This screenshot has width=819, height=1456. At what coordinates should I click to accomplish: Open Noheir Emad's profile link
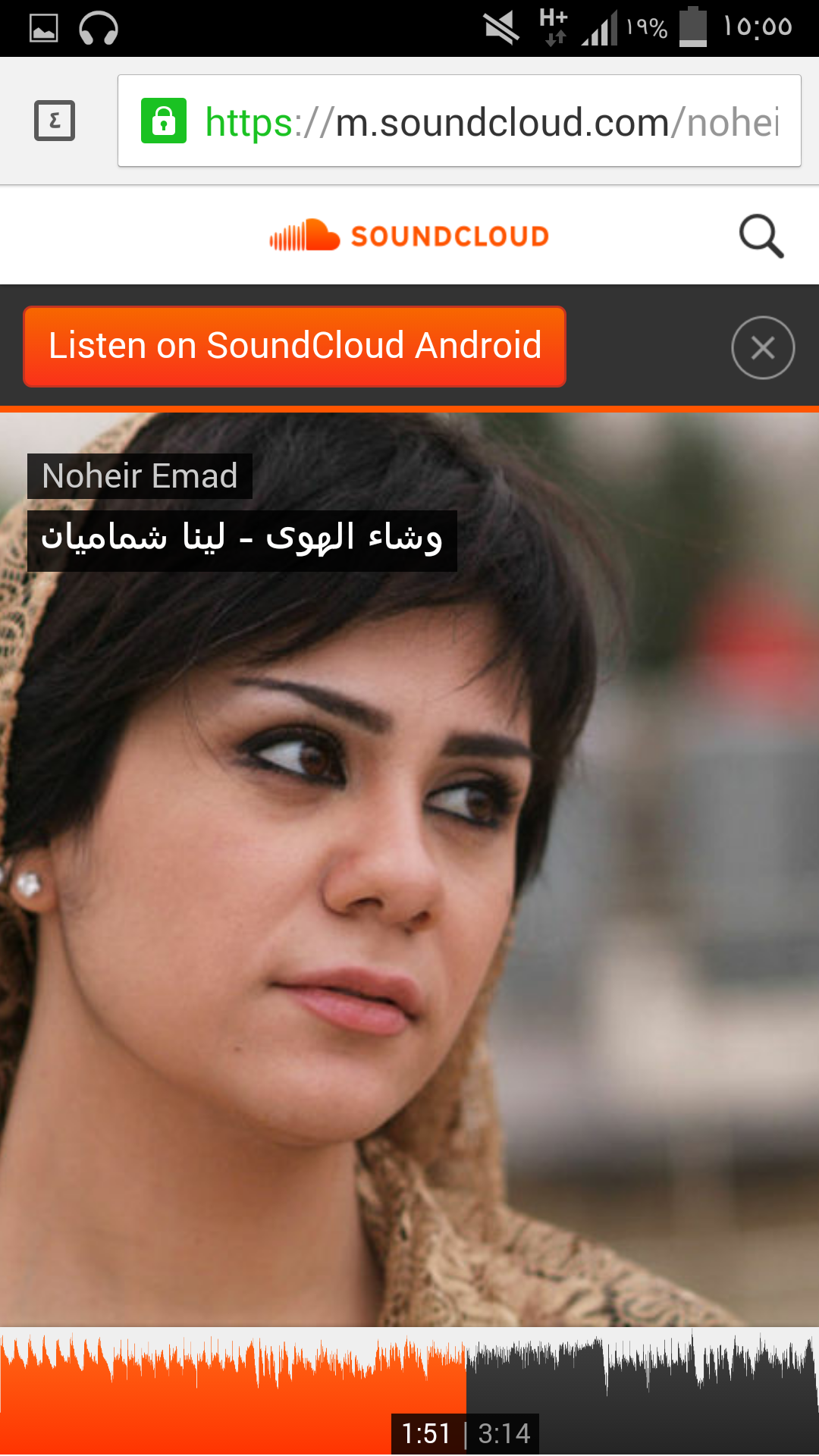(140, 476)
